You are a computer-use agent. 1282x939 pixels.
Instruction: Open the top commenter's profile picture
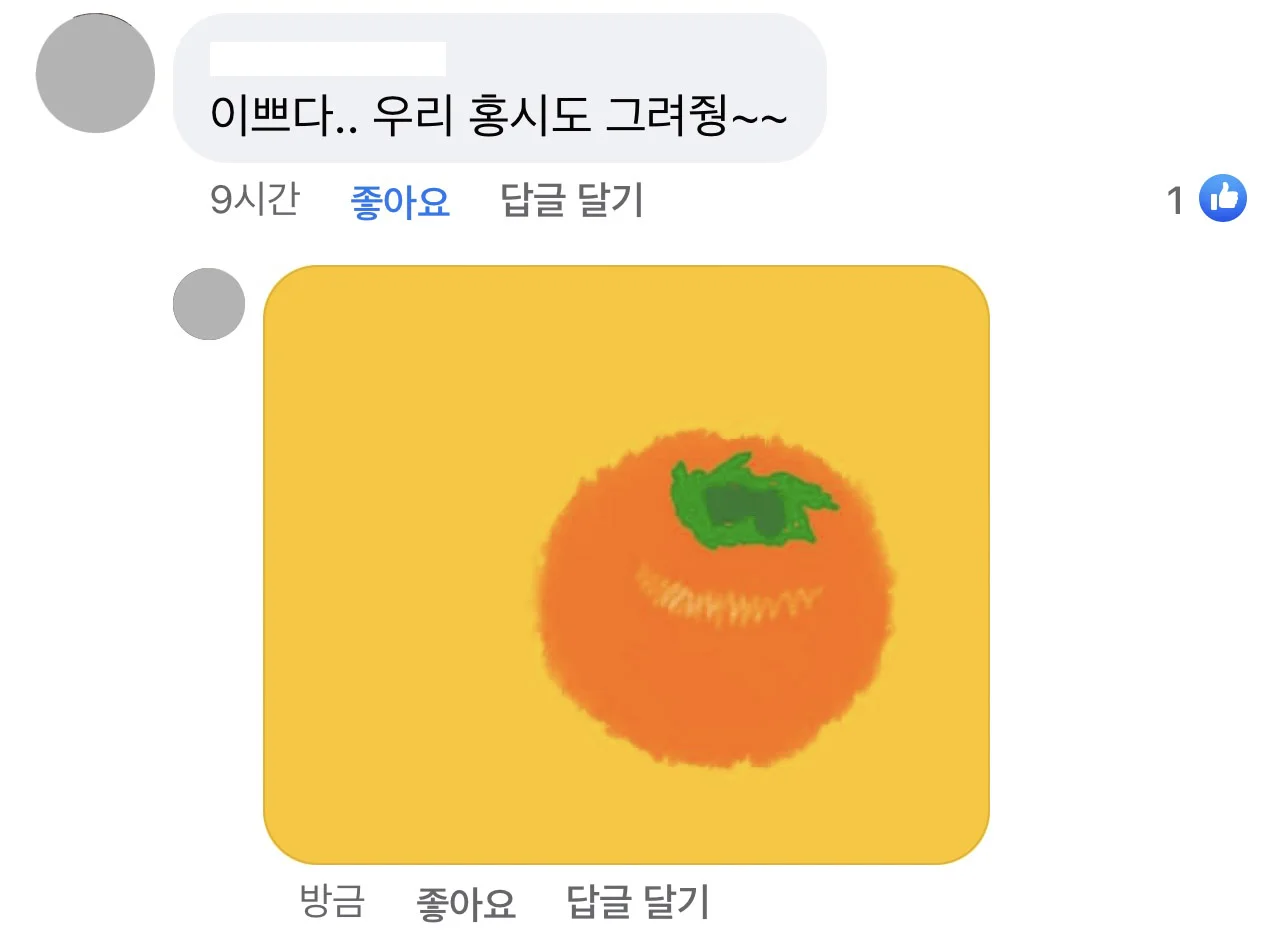click(95, 74)
